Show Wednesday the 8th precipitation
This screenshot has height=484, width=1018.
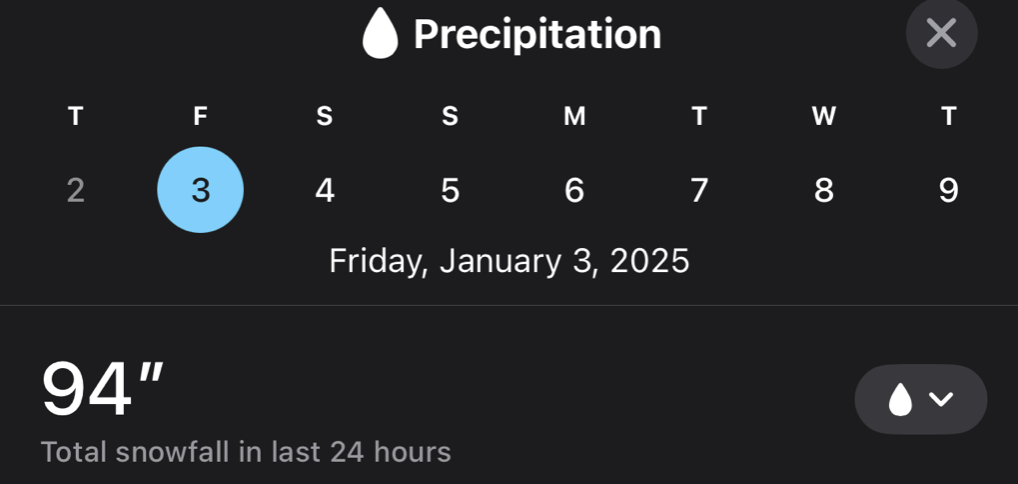[x=823, y=190]
